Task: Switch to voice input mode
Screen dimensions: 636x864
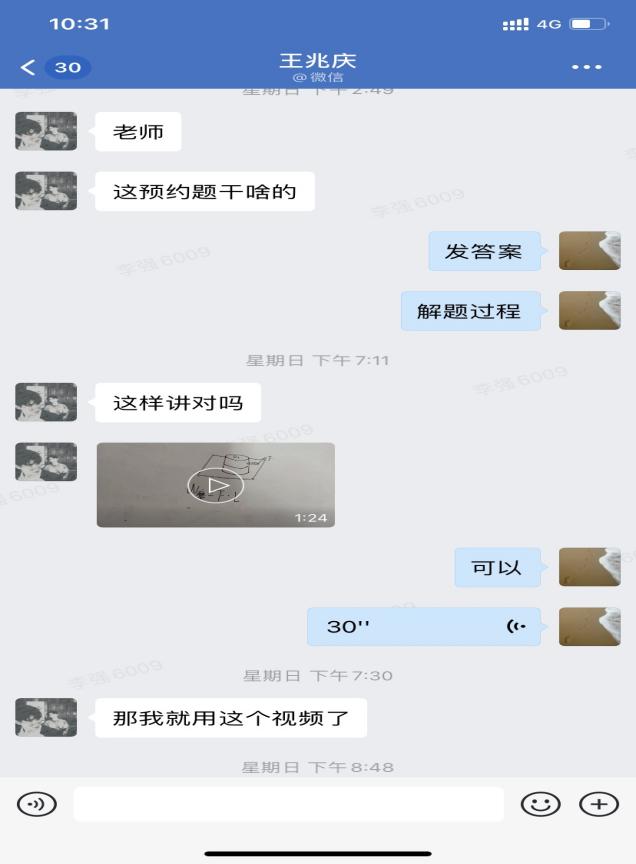Action: click(x=37, y=804)
